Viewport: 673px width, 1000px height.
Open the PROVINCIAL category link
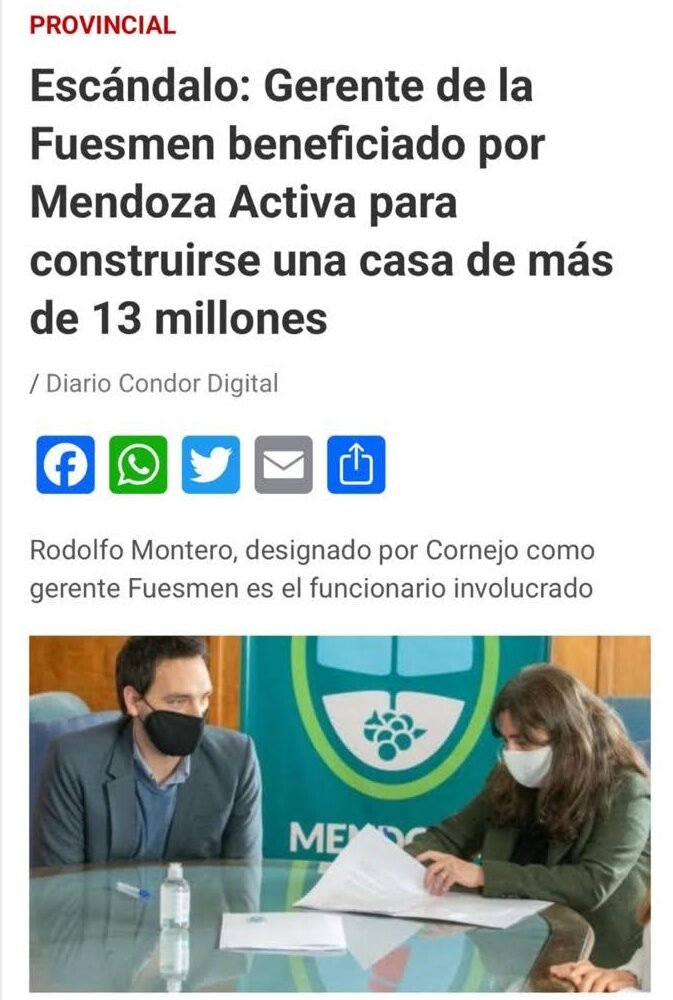pyautogui.click(x=103, y=25)
